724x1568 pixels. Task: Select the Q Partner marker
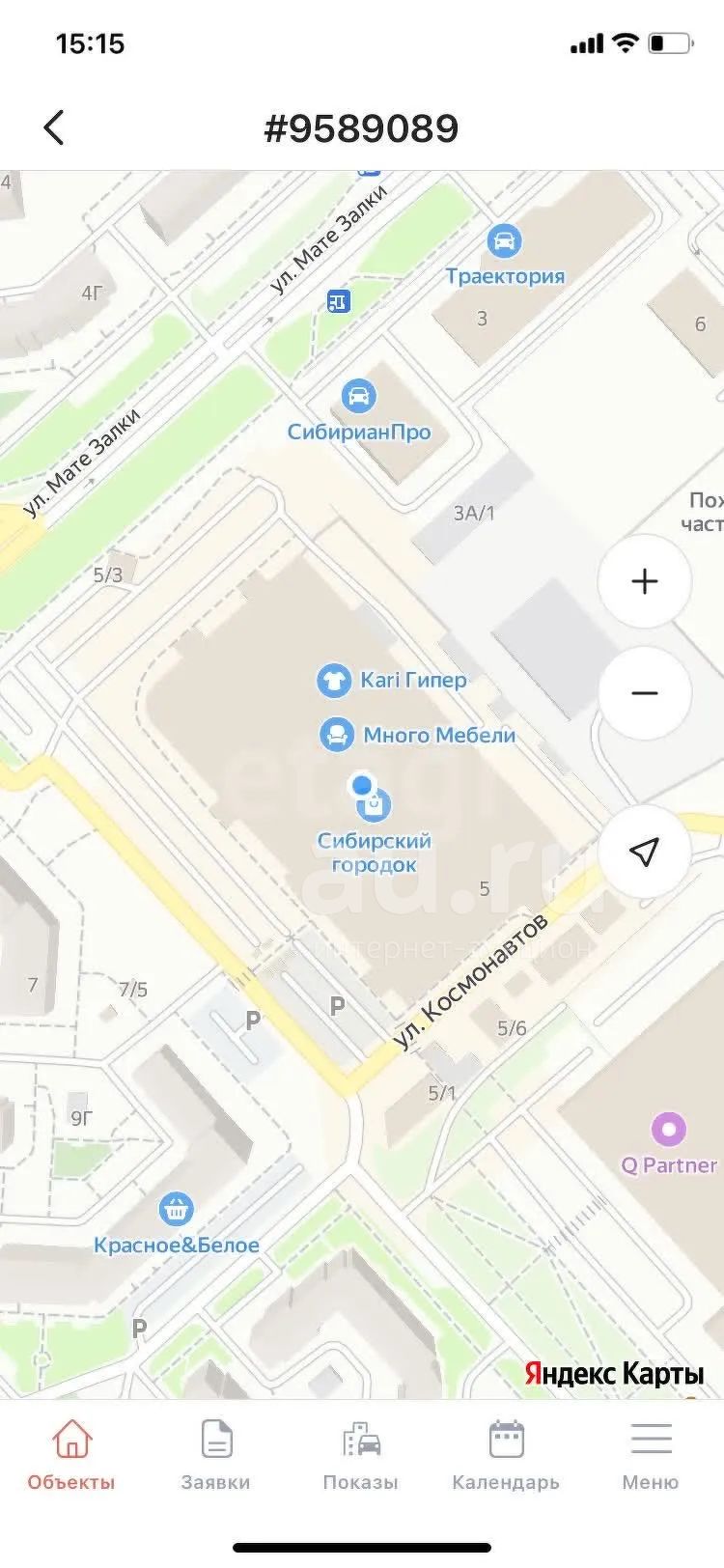click(668, 1129)
